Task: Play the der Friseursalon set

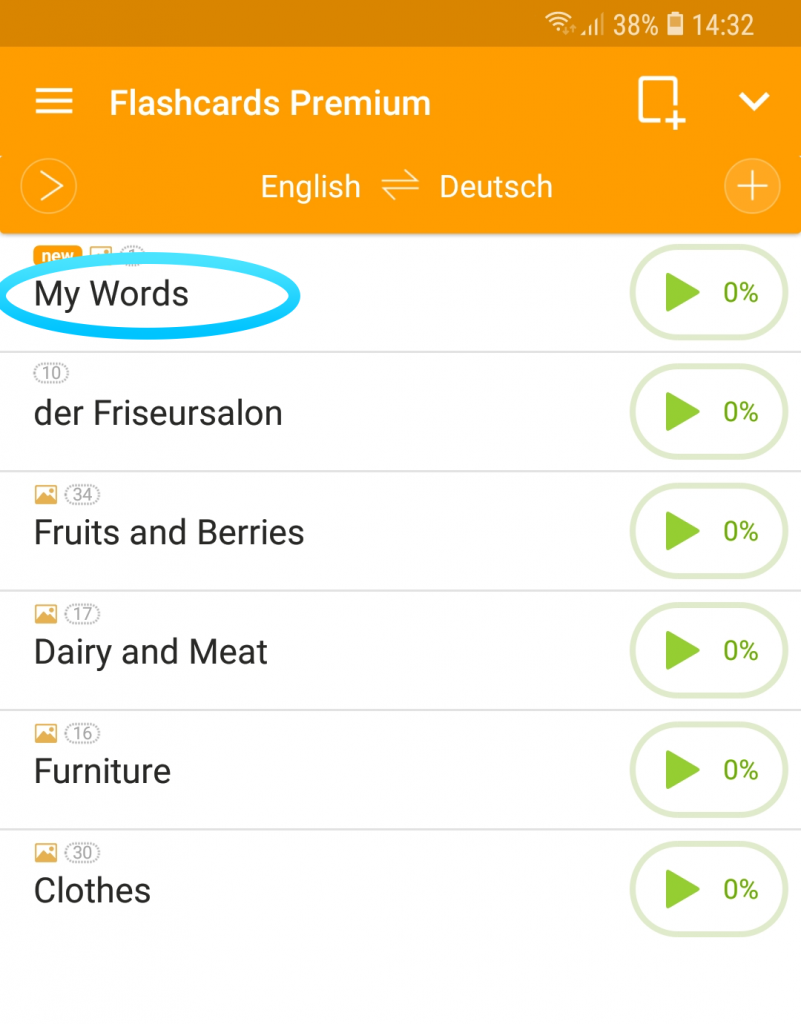Action: [709, 412]
